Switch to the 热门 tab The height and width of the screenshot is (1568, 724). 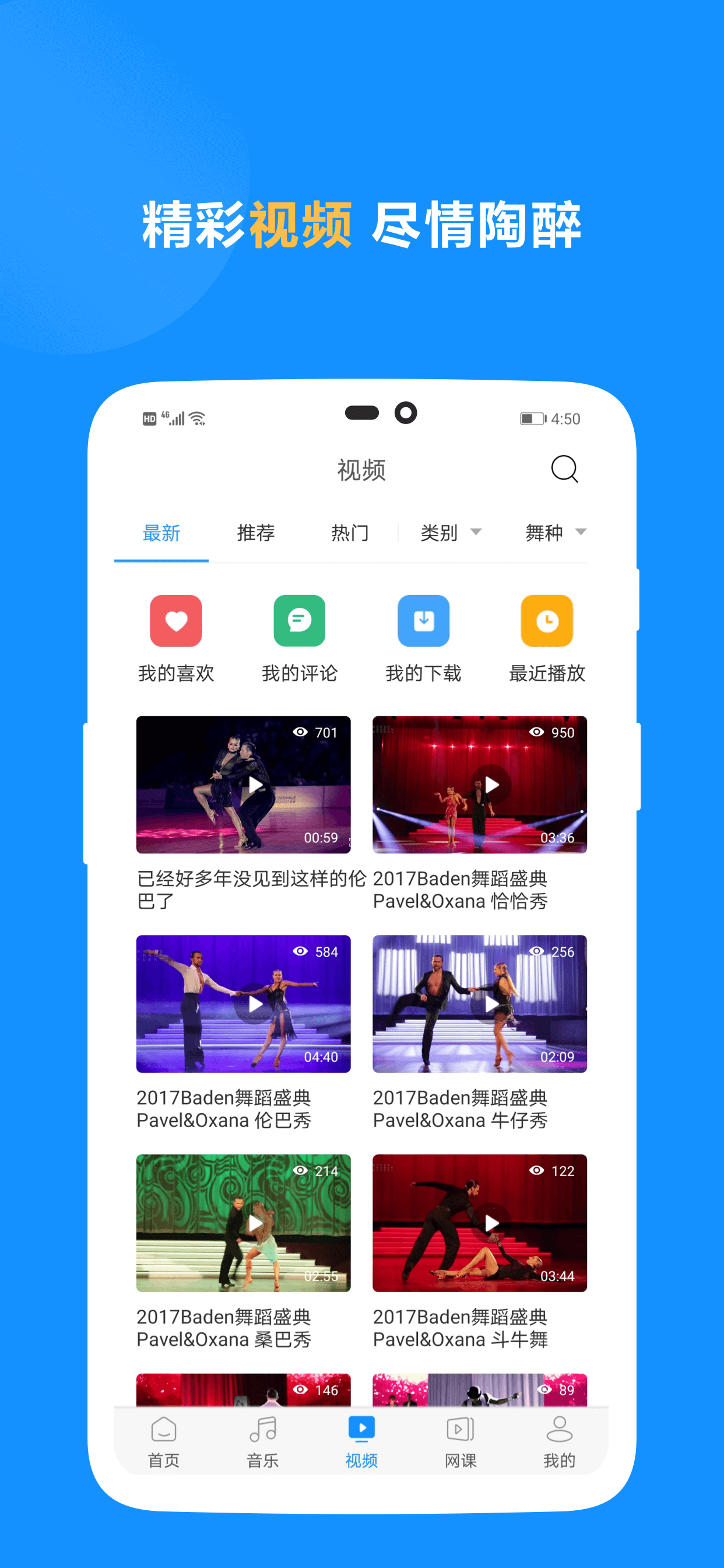(350, 532)
